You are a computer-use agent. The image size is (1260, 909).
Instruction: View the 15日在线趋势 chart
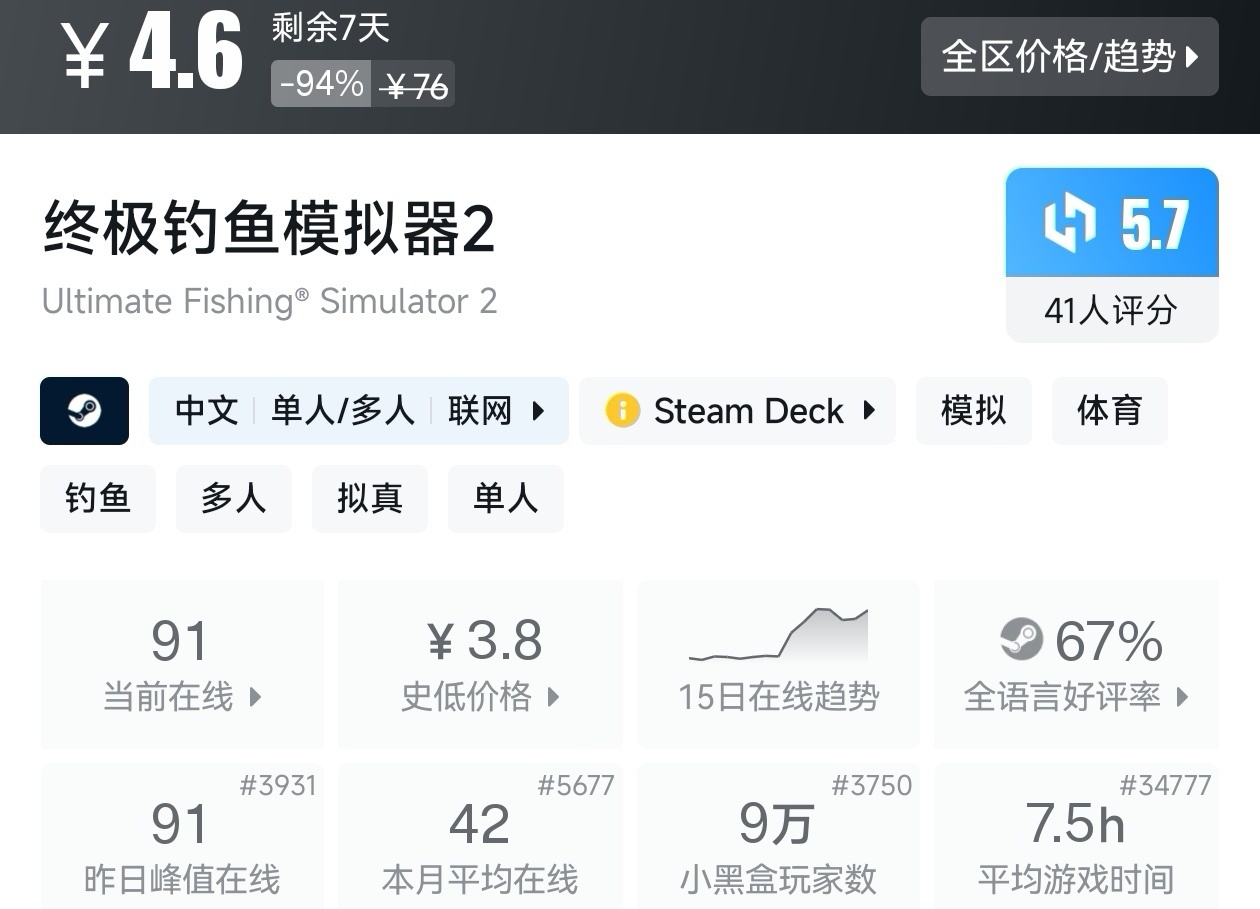pyautogui.click(x=778, y=664)
